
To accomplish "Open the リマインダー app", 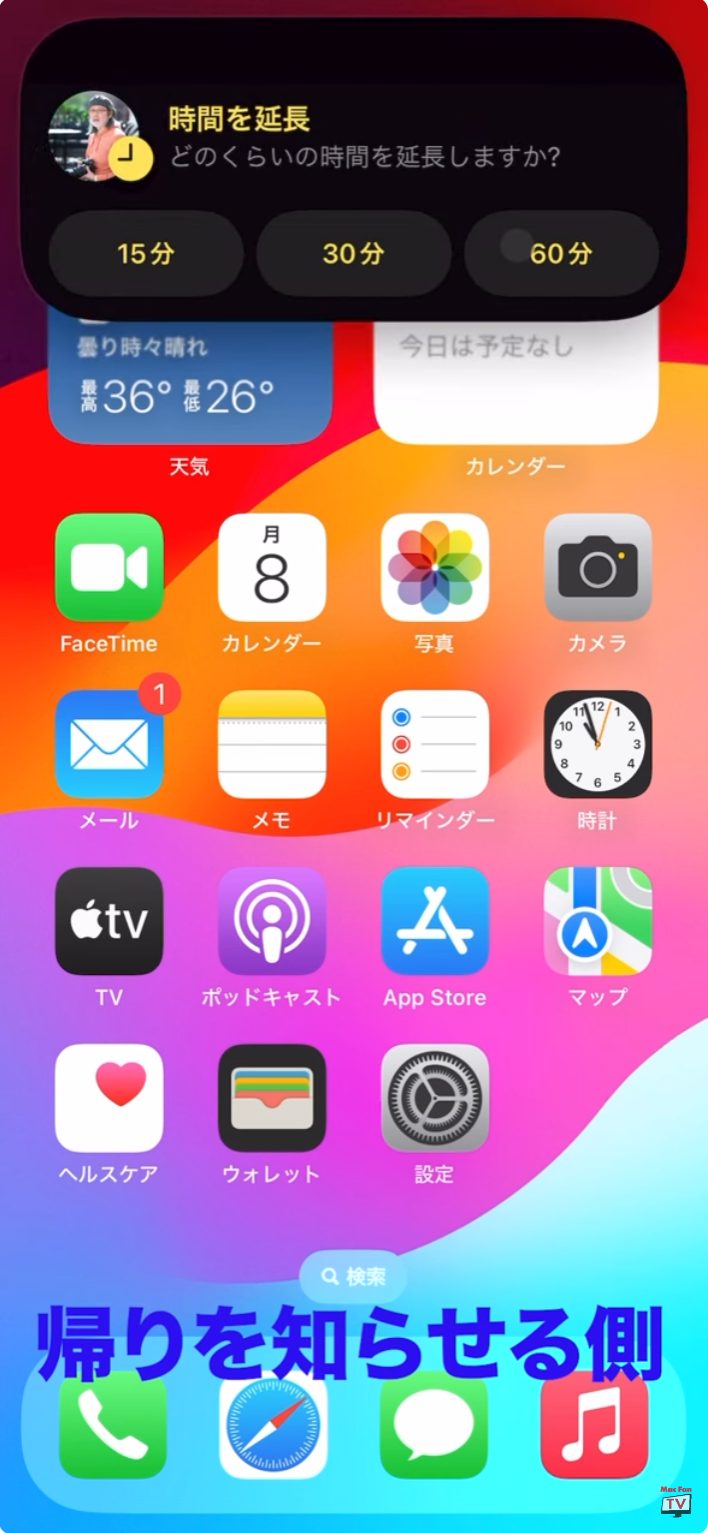I will click(x=435, y=744).
